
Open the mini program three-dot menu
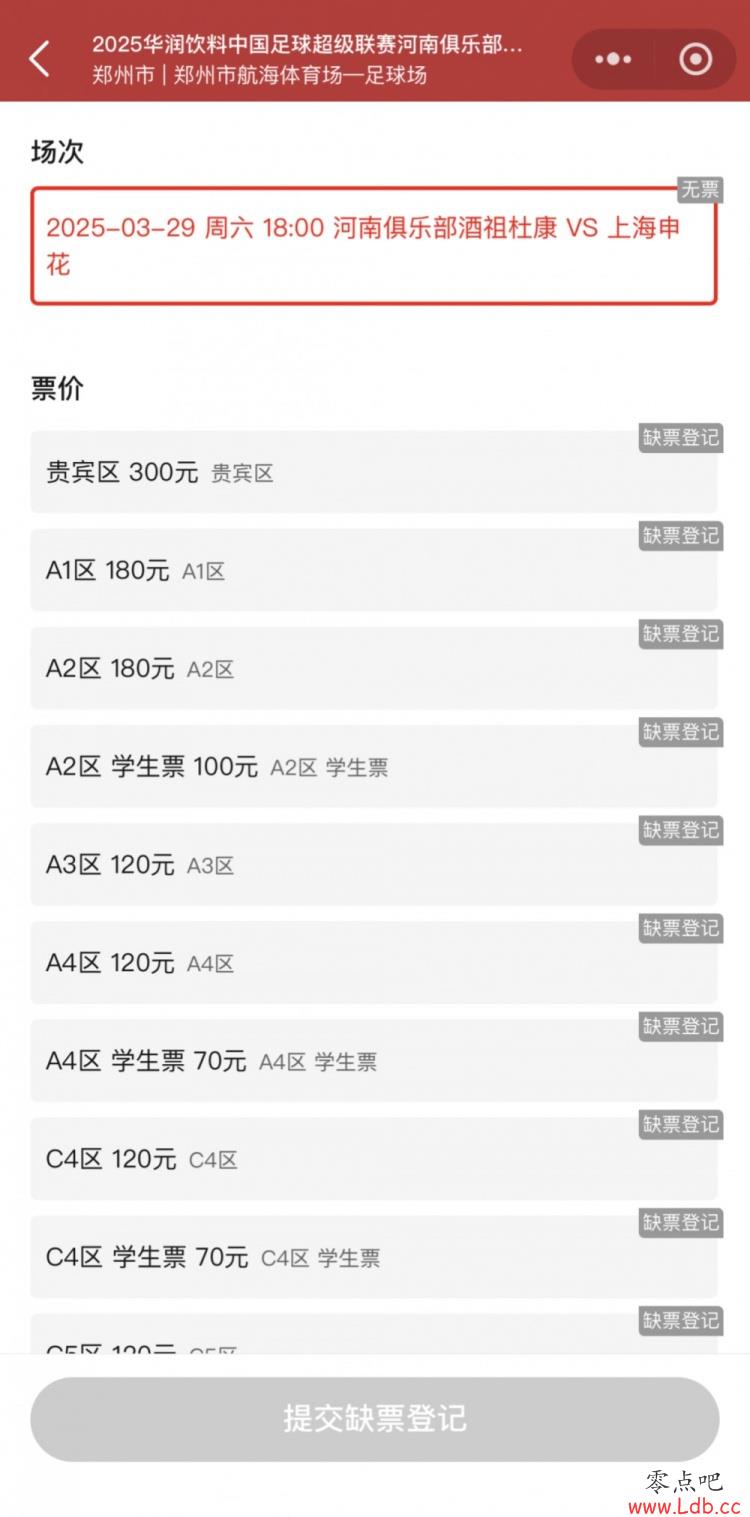click(613, 59)
